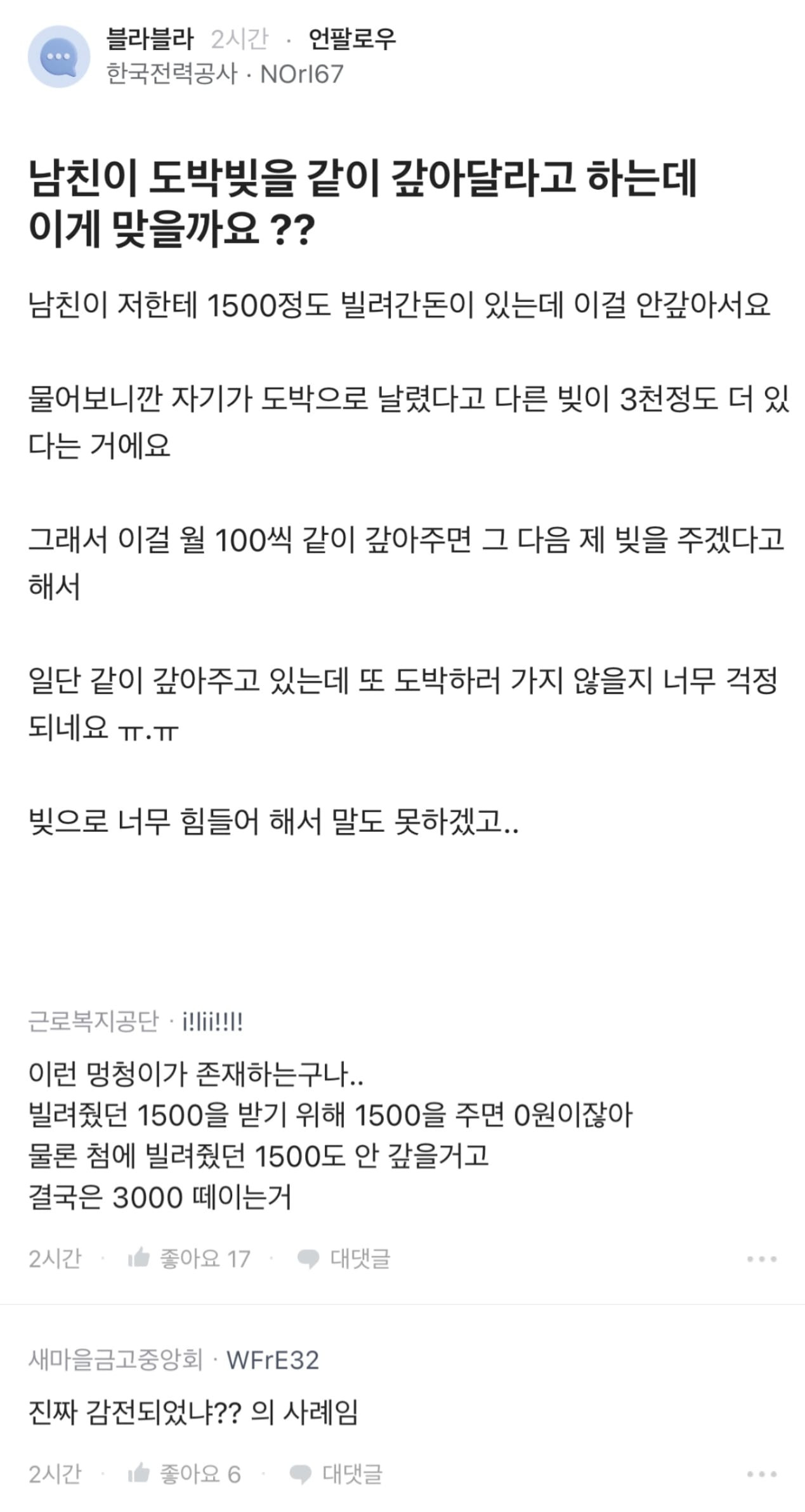Tap 언팔로우 to unfollow 블라블라
Image resolution: width=805 pixels, height=1512 pixels.
pos(352,39)
